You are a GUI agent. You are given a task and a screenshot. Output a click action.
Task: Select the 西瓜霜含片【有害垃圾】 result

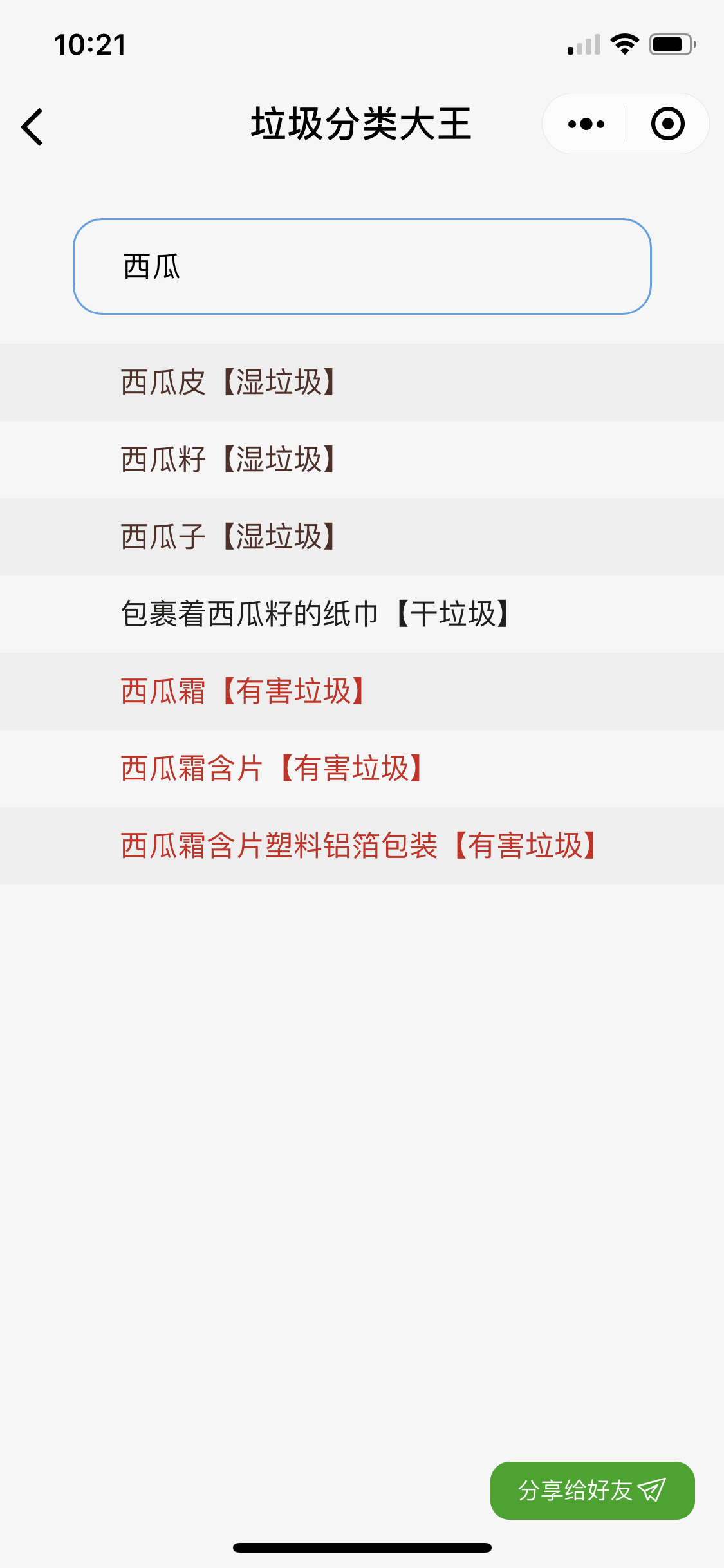[362, 769]
